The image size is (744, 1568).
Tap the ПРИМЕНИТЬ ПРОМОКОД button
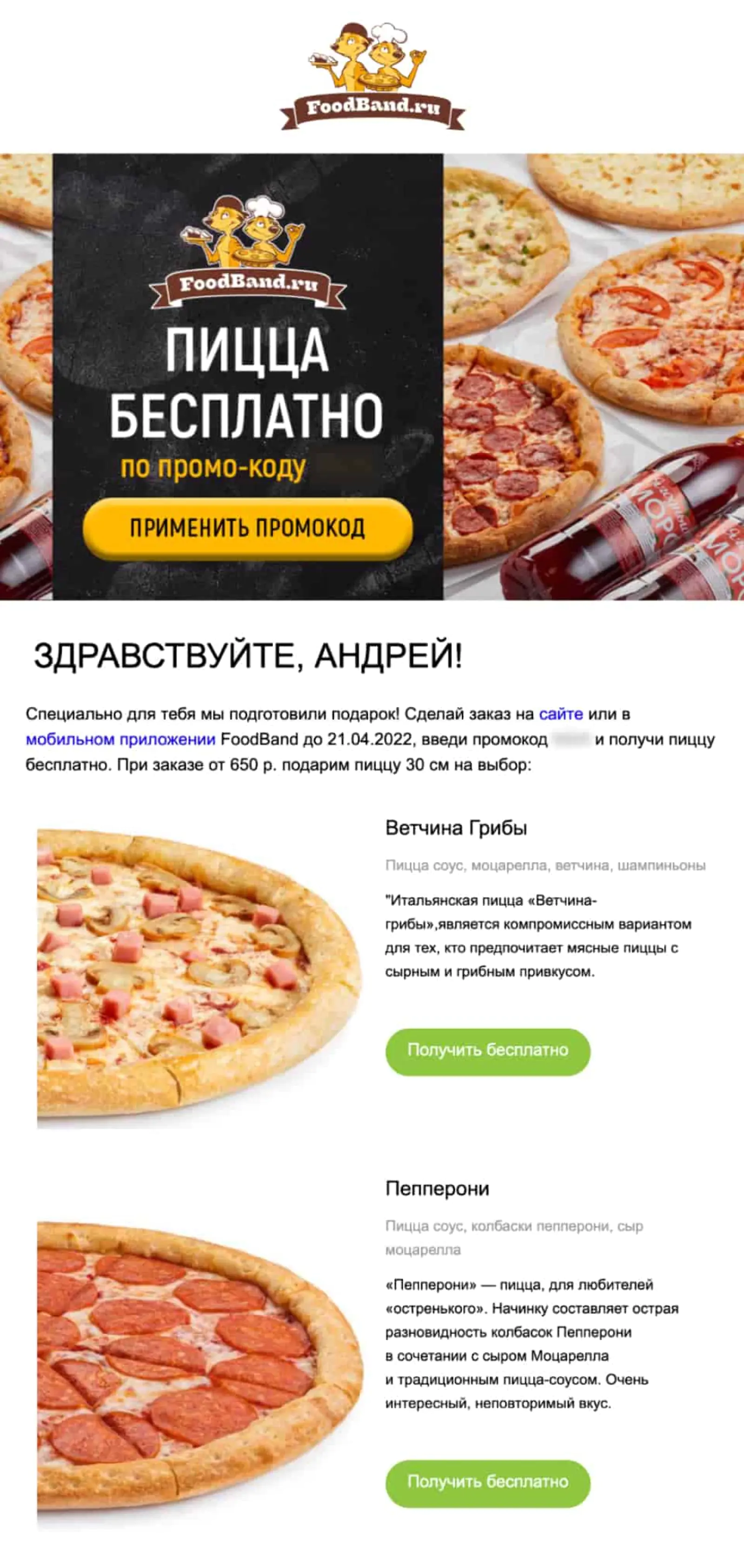click(247, 528)
